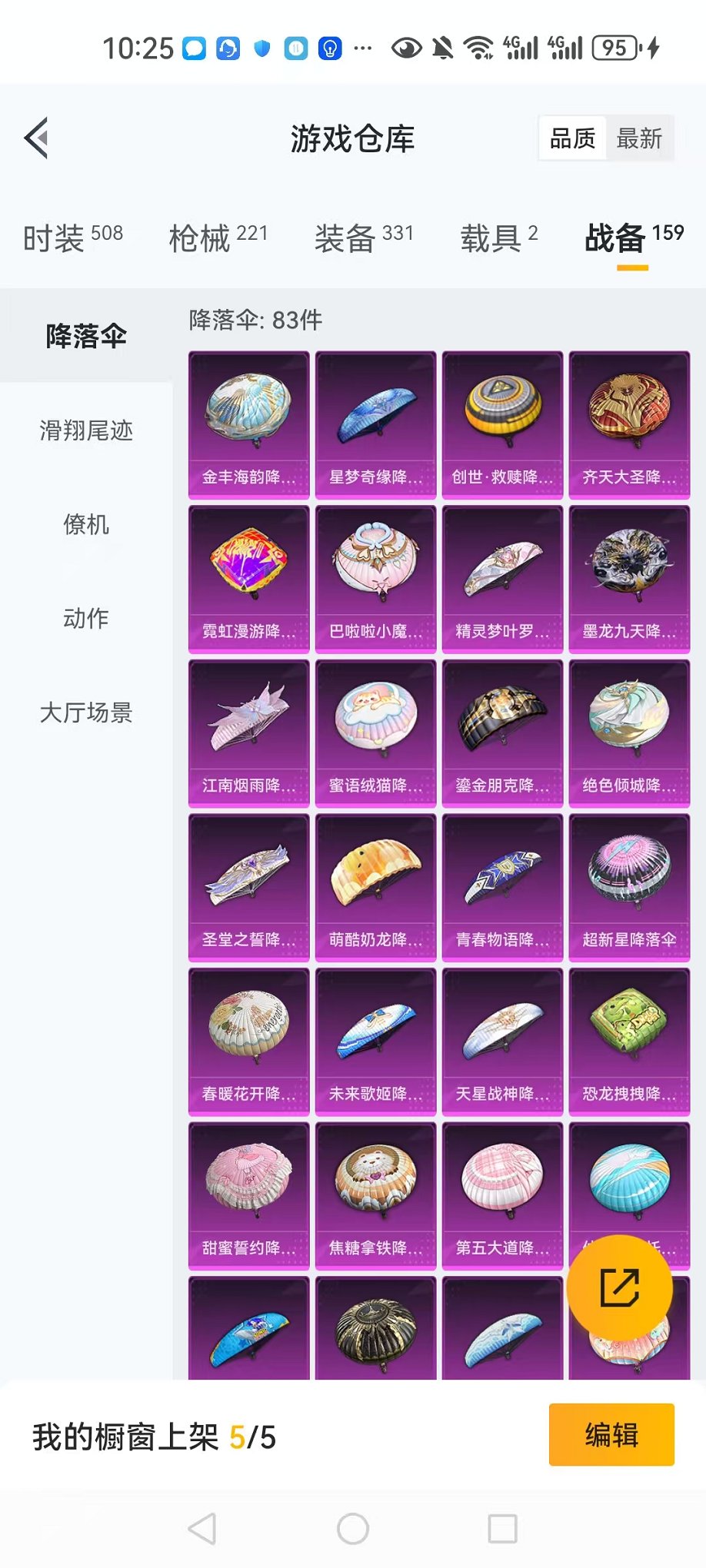The height and width of the screenshot is (1568, 706).
Task: Switch to the 装备 tab
Action: pyautogui.click(x=364, y=238)
